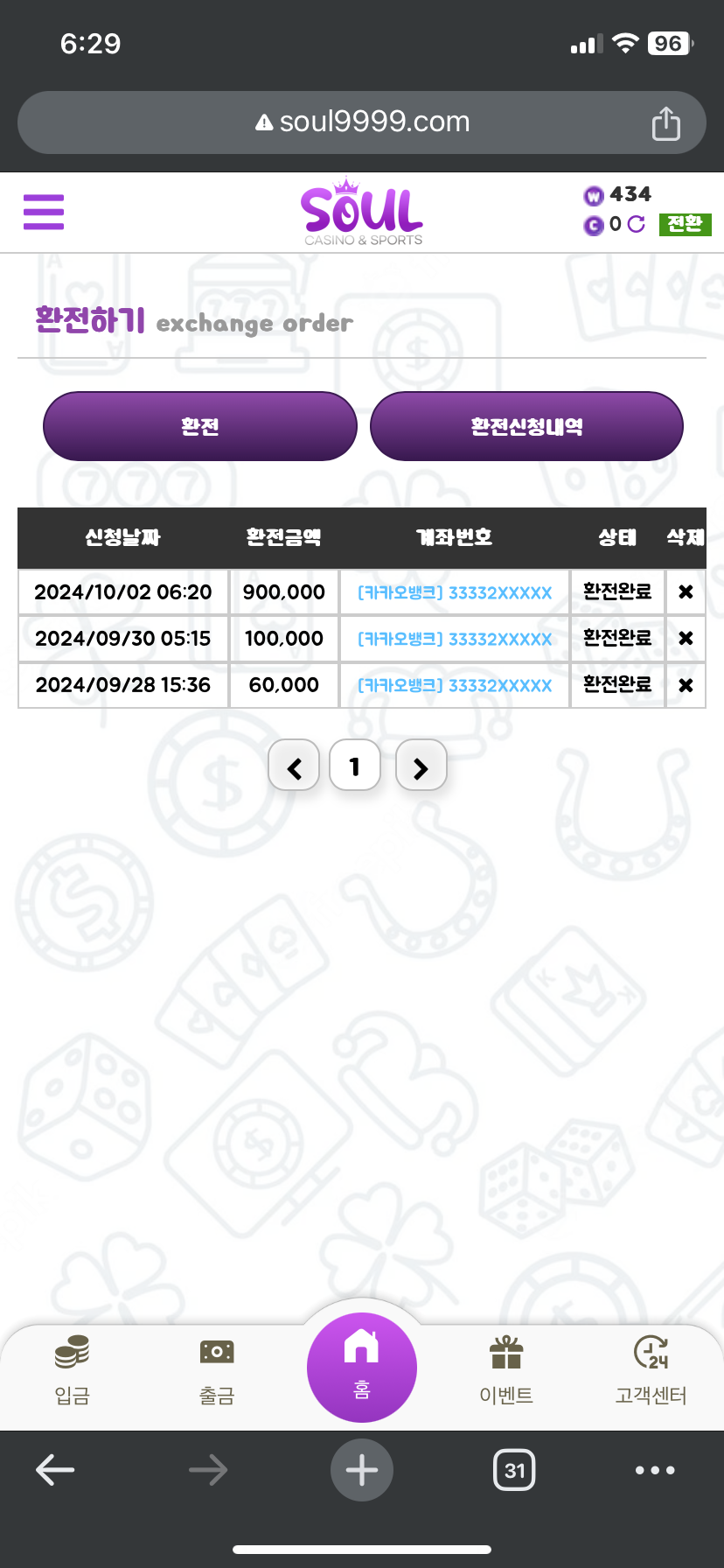The height and width of the screenshot is (1568, 724).
Task: Select page 1 in the pagination
Action: pyautogui.click(x=355, y=766)
